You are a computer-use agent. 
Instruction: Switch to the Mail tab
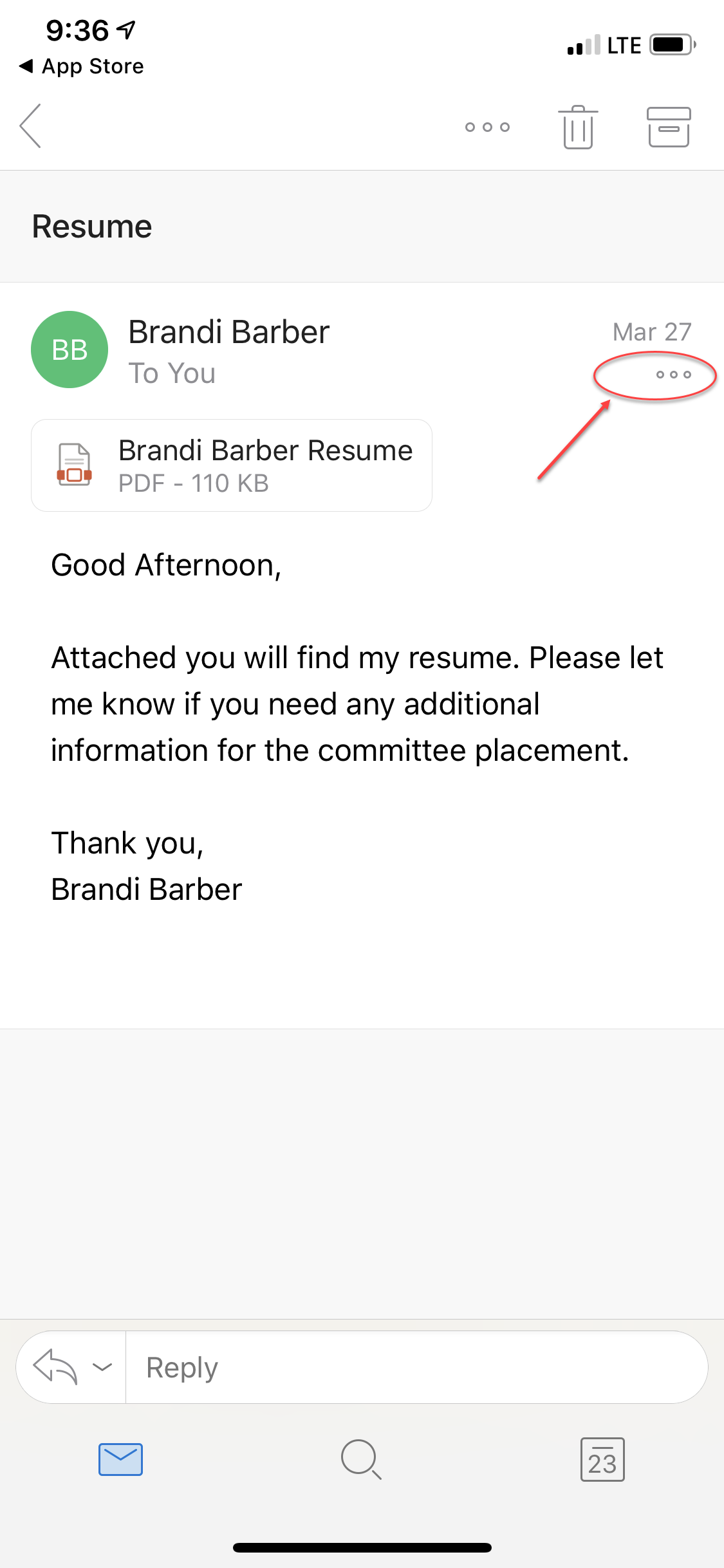120,1459
